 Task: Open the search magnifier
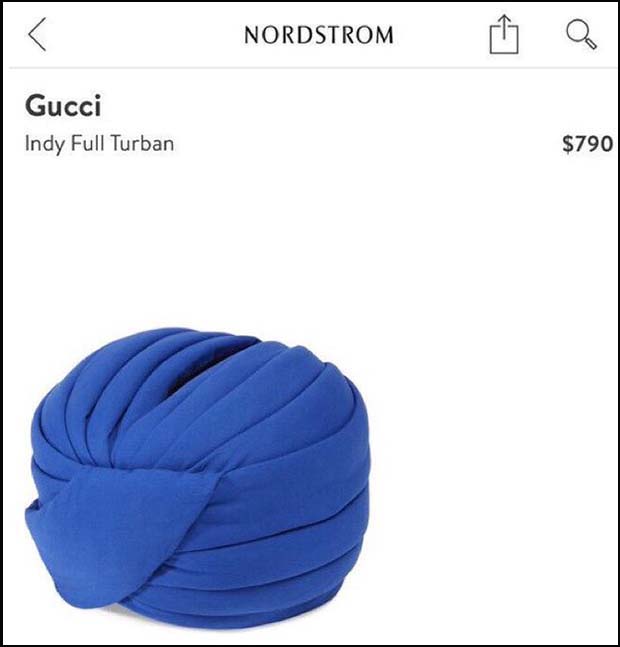pyautogui.click(x=581, y=35)
